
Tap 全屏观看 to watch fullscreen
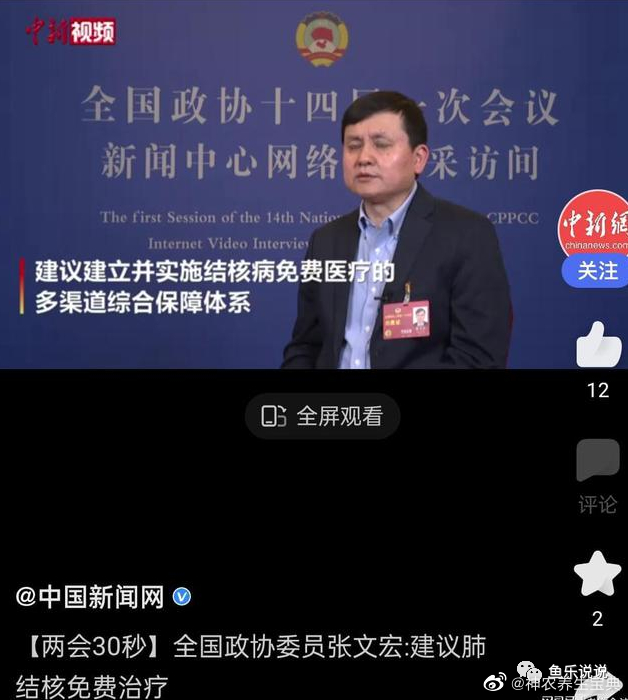[322, 416]
